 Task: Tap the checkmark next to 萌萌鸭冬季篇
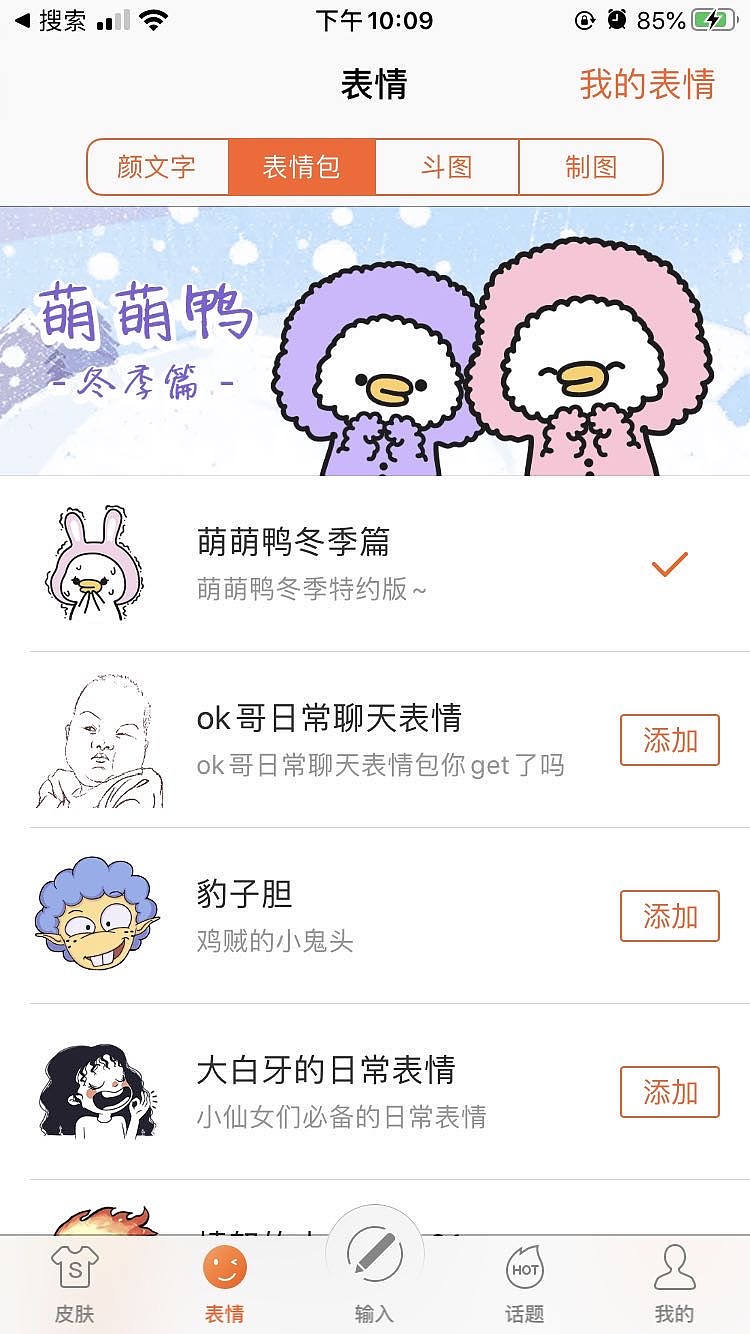coord(668,565)
